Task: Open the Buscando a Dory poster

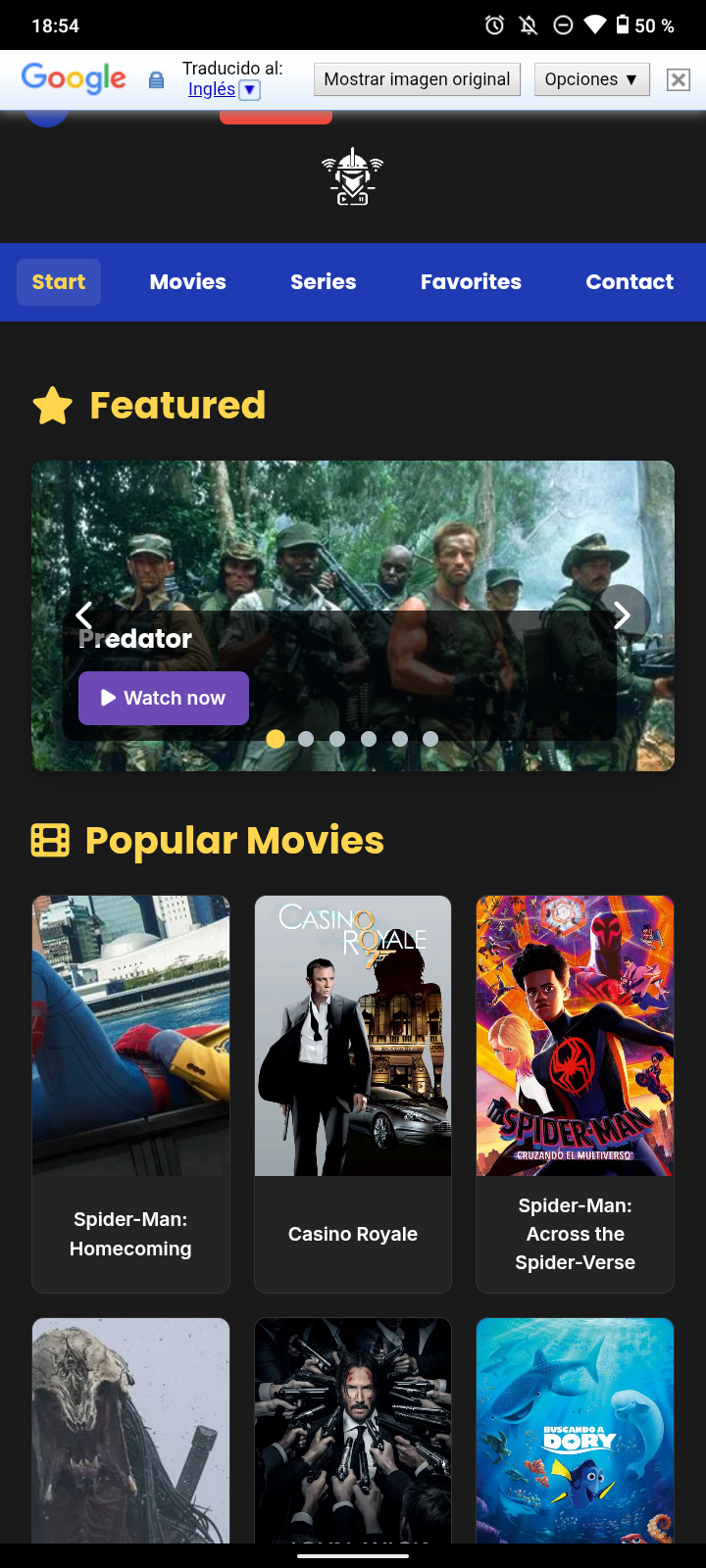Action: pyautogui.click(x=575, y=1431)
